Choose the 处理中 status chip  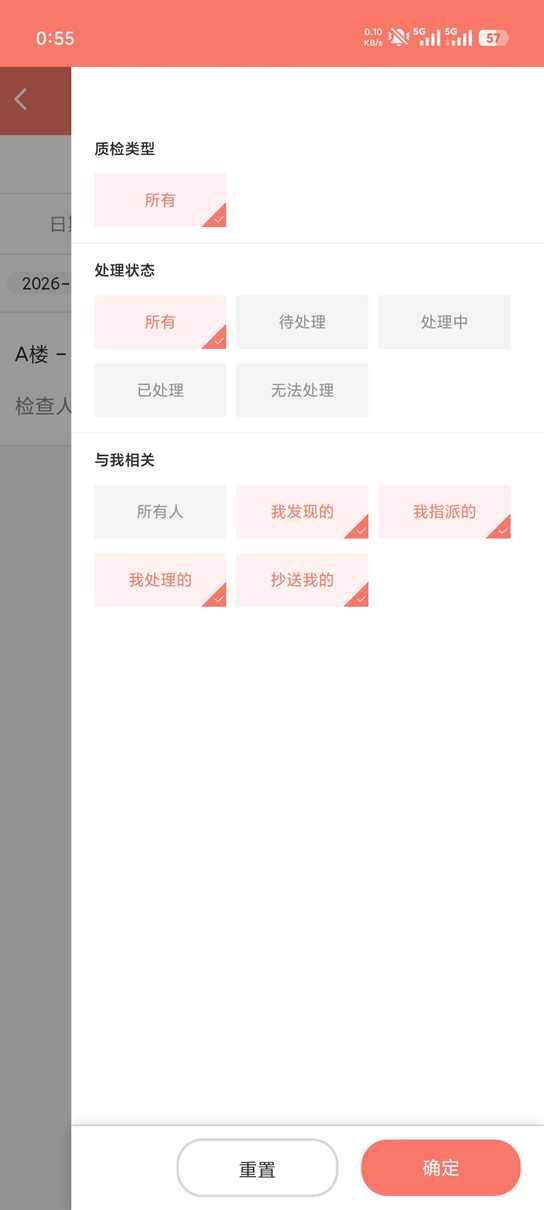[x=444, y=322]
